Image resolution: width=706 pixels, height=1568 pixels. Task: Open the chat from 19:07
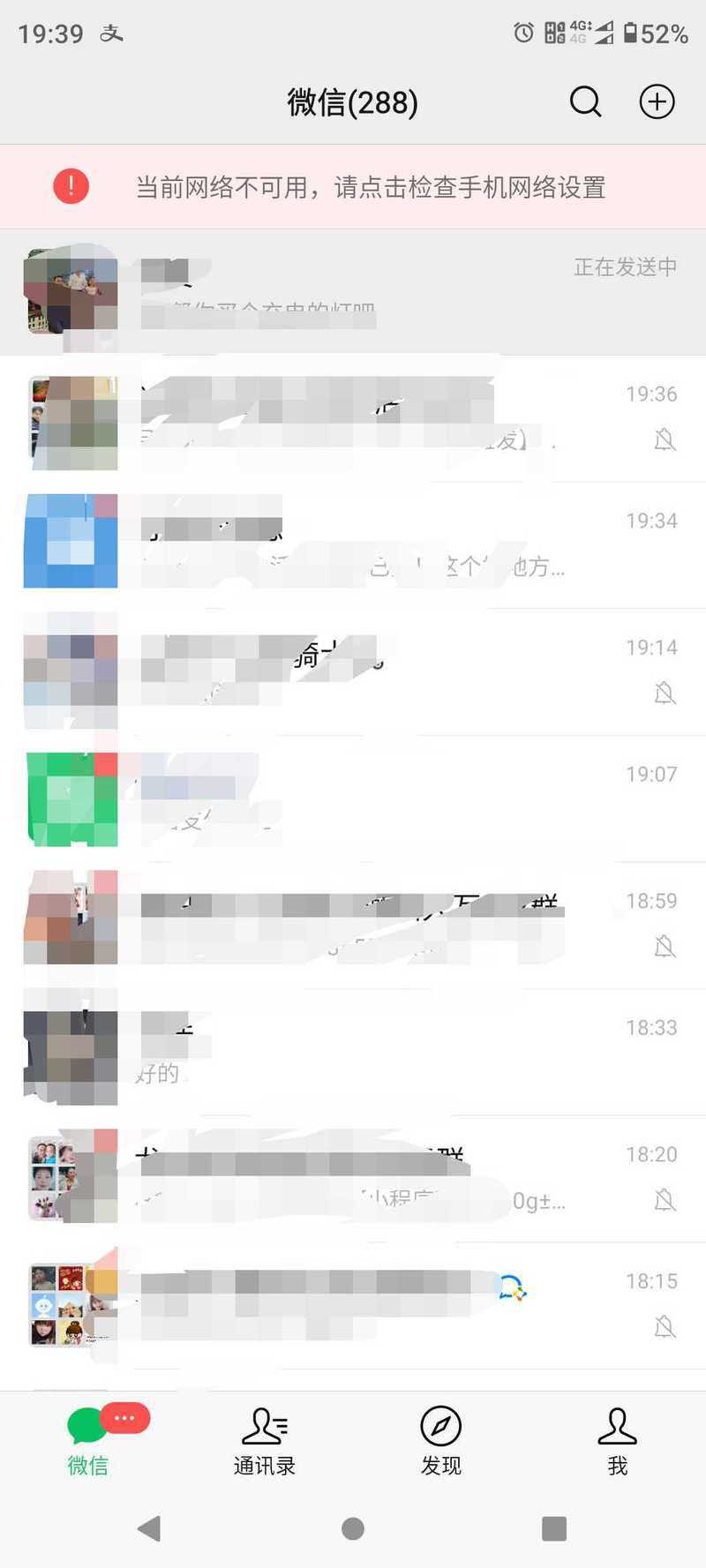(353, 799)
